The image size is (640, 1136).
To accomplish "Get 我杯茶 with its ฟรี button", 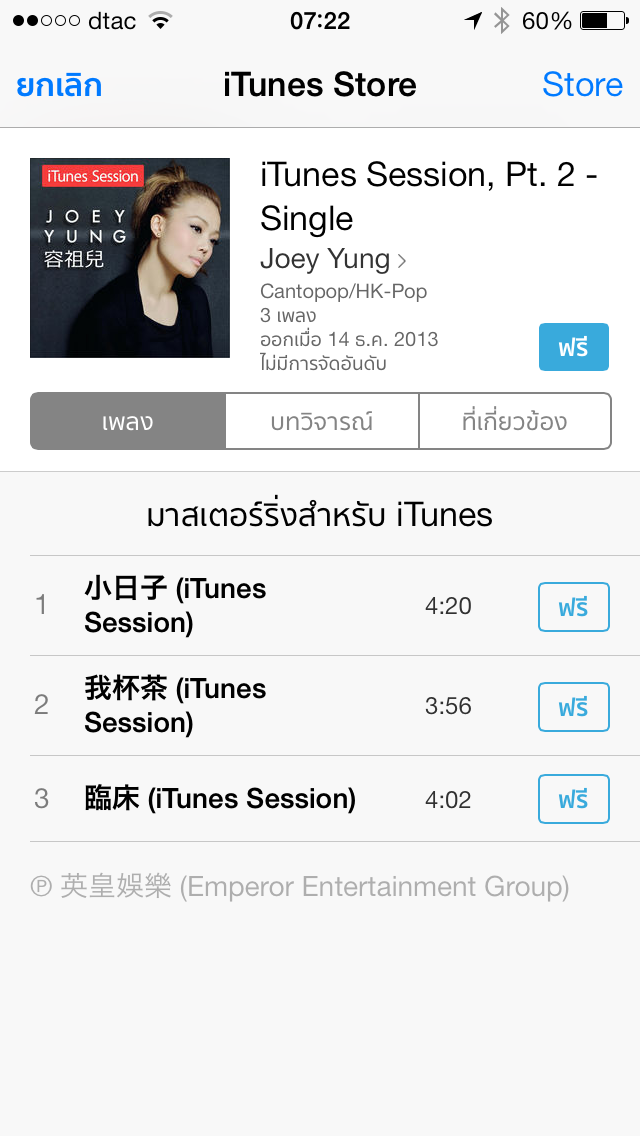I will 573,707.
